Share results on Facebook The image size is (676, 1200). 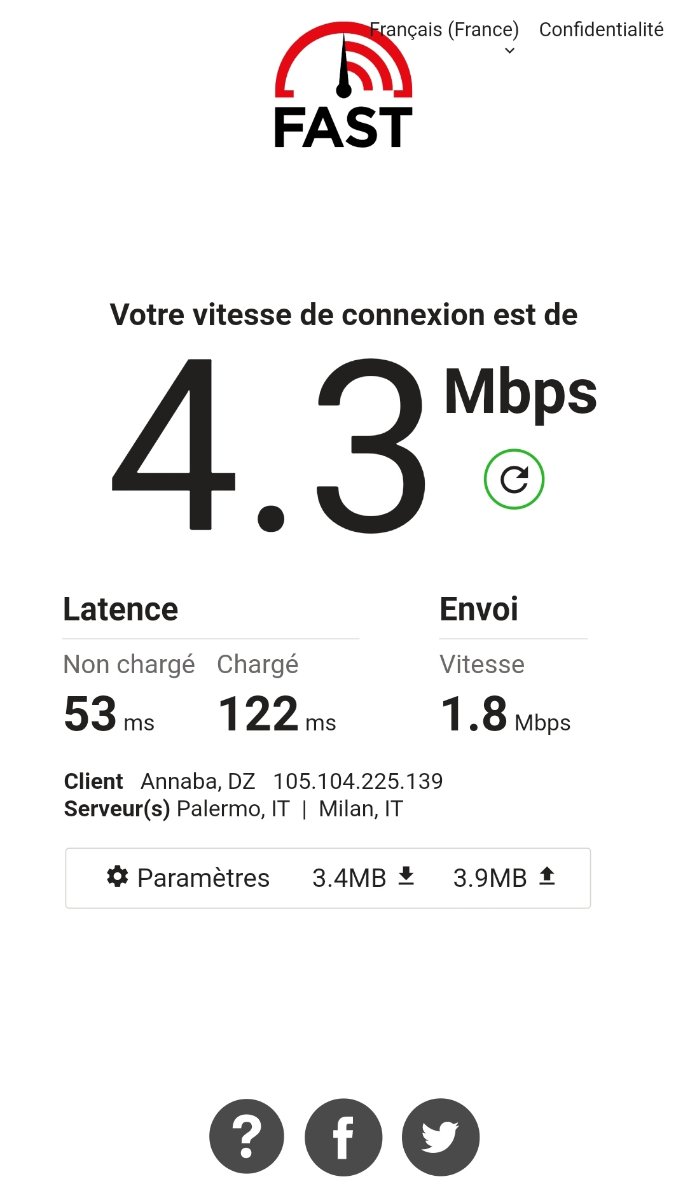[x=343, y=1138]
